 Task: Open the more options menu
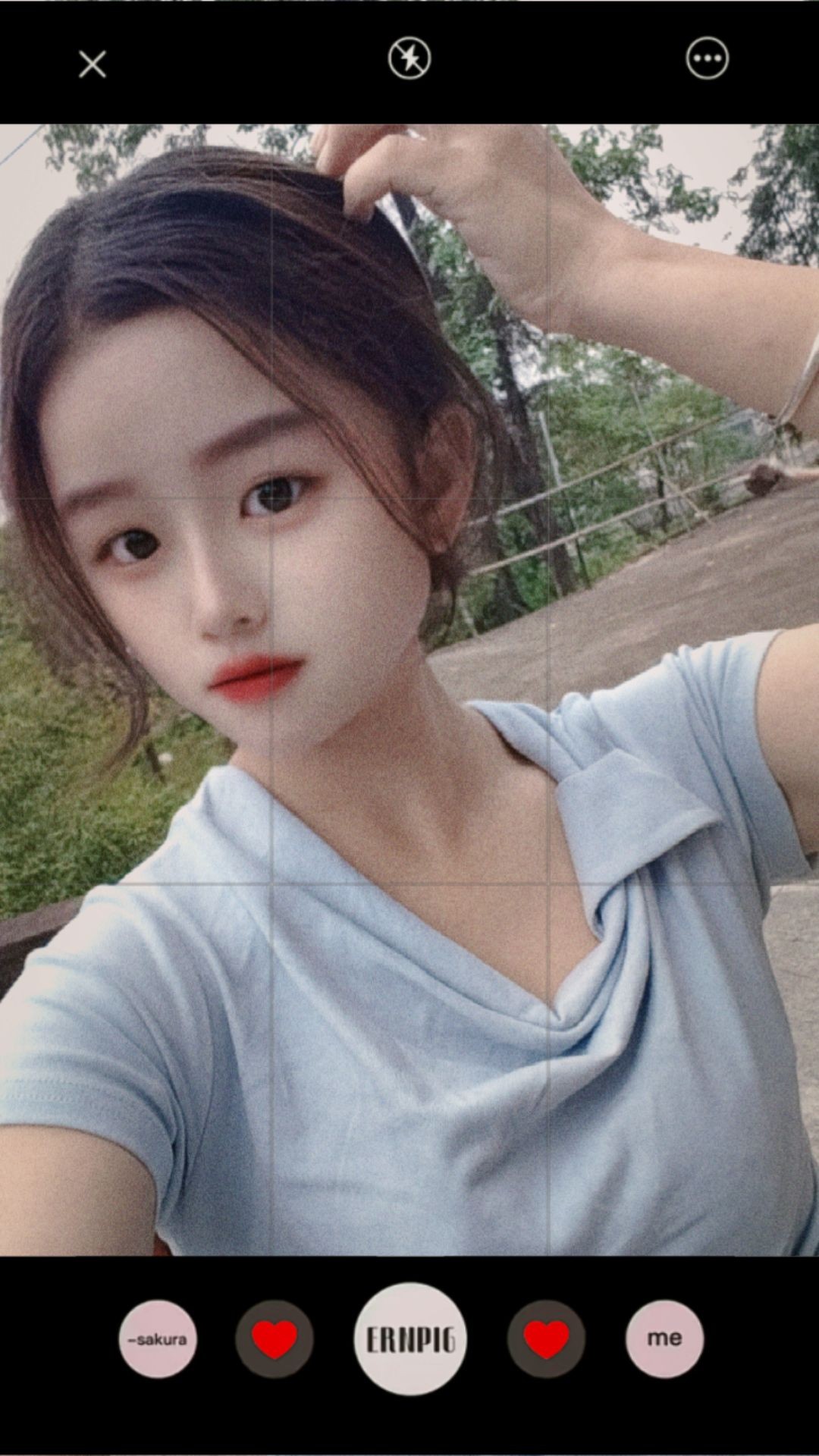(x=707, y=59)
